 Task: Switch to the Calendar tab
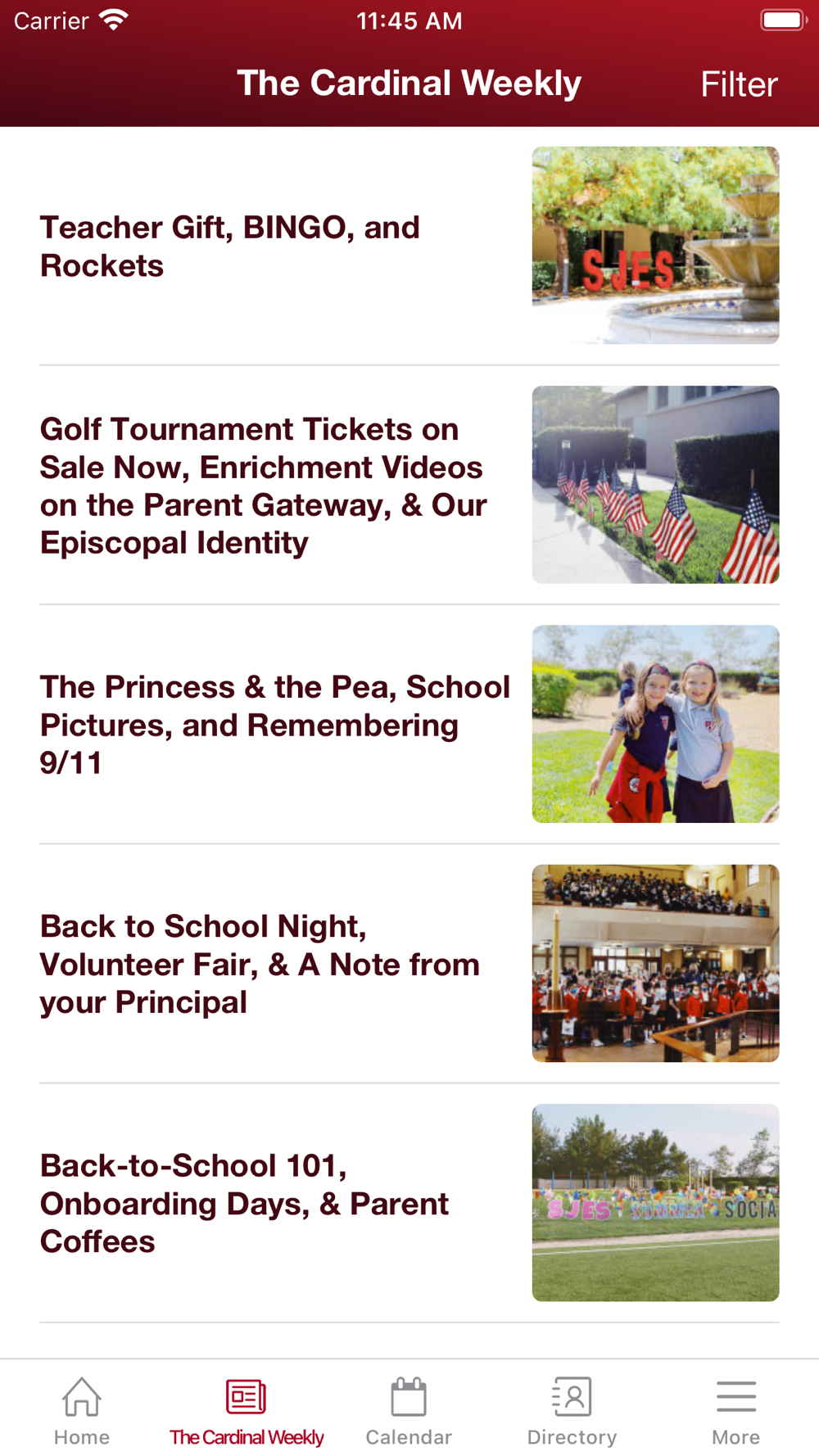409,1411
